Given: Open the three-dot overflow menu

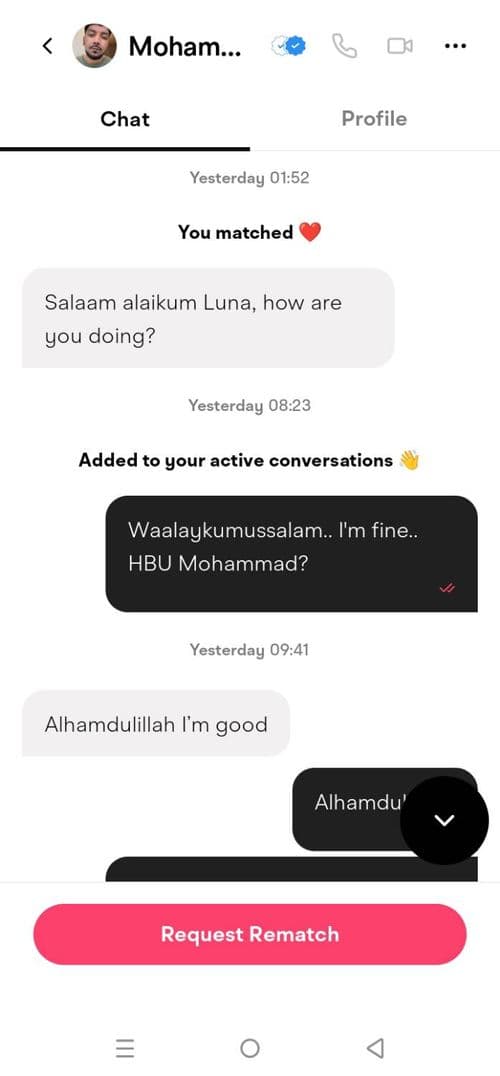Looking at the screenshot, I should coord(455,46).
